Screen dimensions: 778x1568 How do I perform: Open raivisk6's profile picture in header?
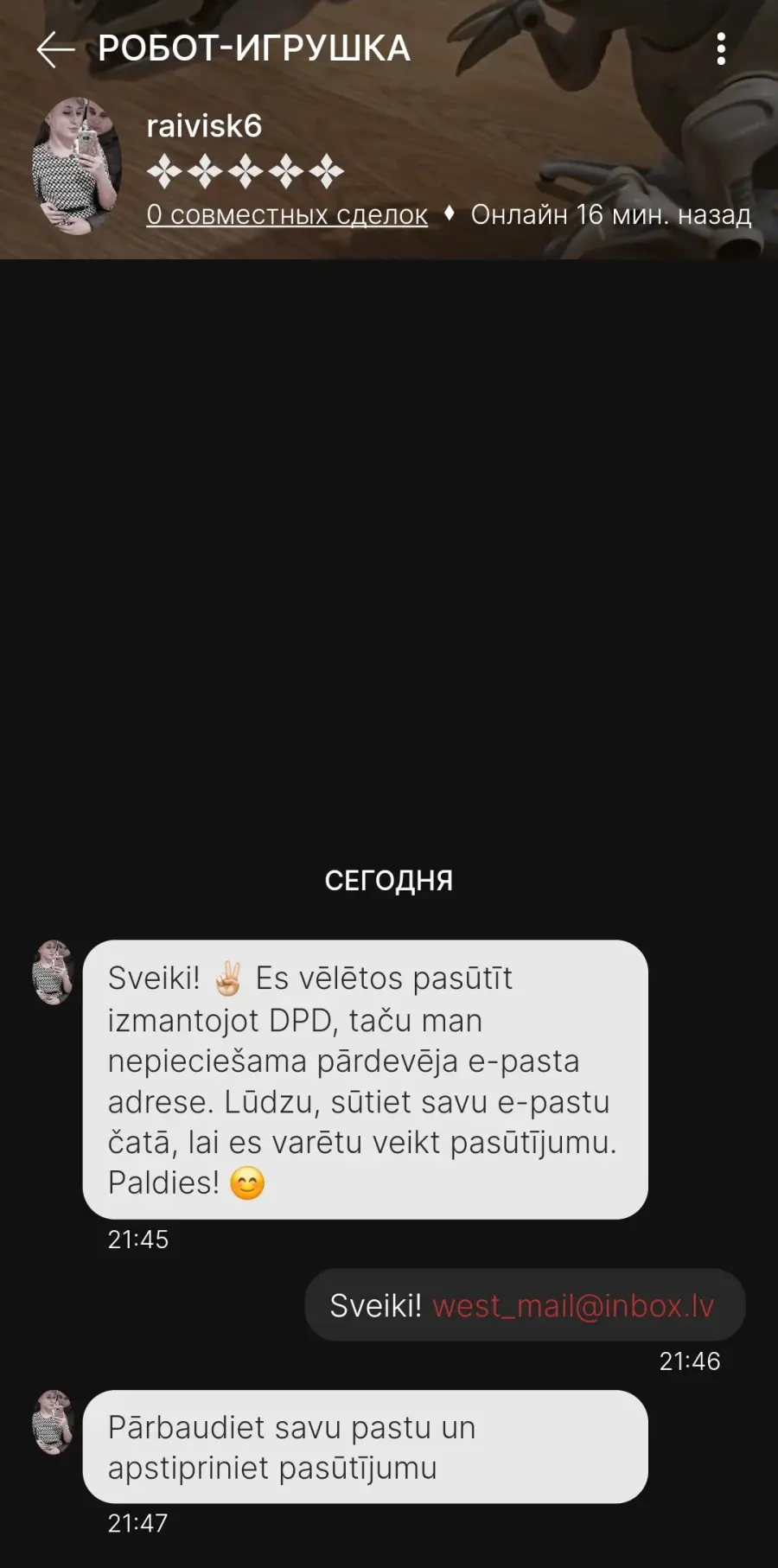pos(76,166)
